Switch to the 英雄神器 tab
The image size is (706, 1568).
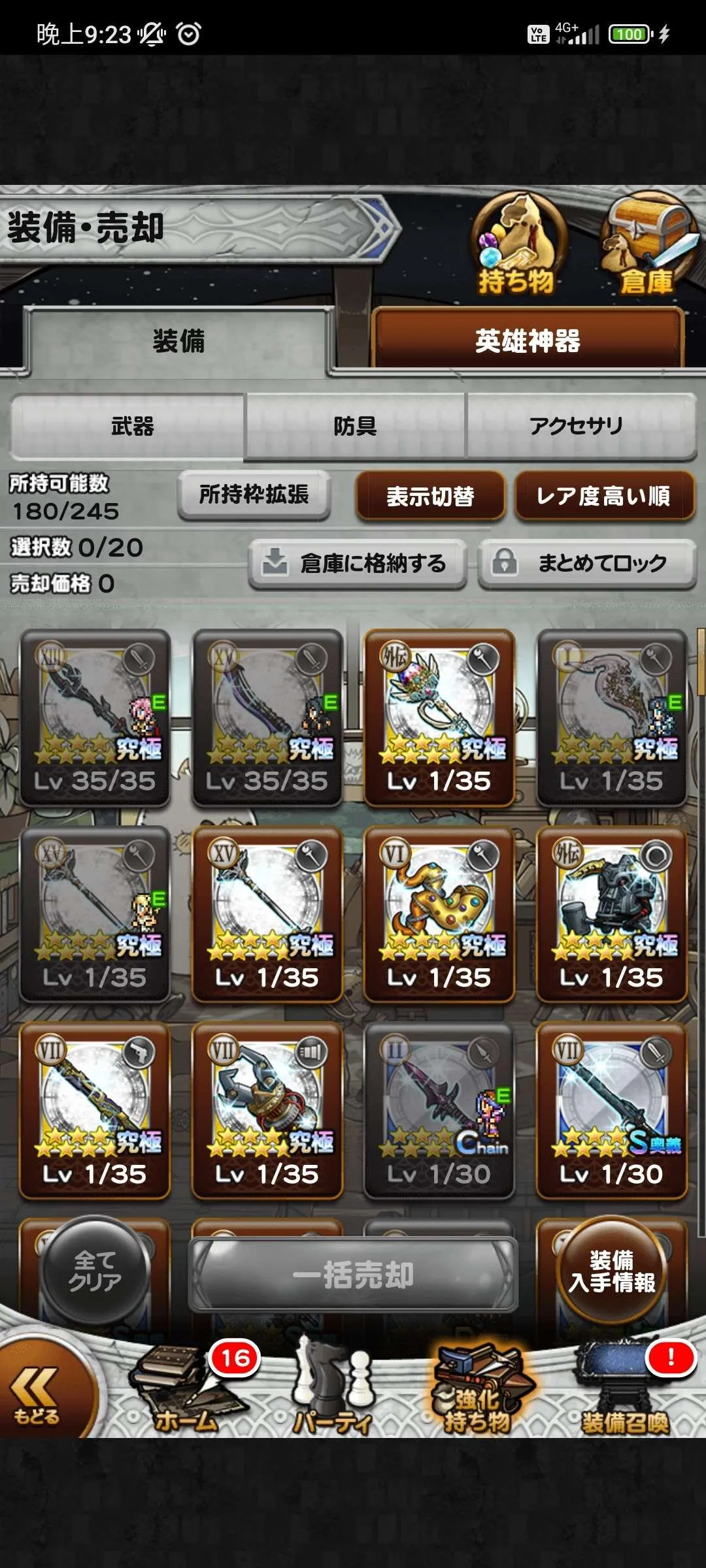pyautogui.click(x=528, y=340)
